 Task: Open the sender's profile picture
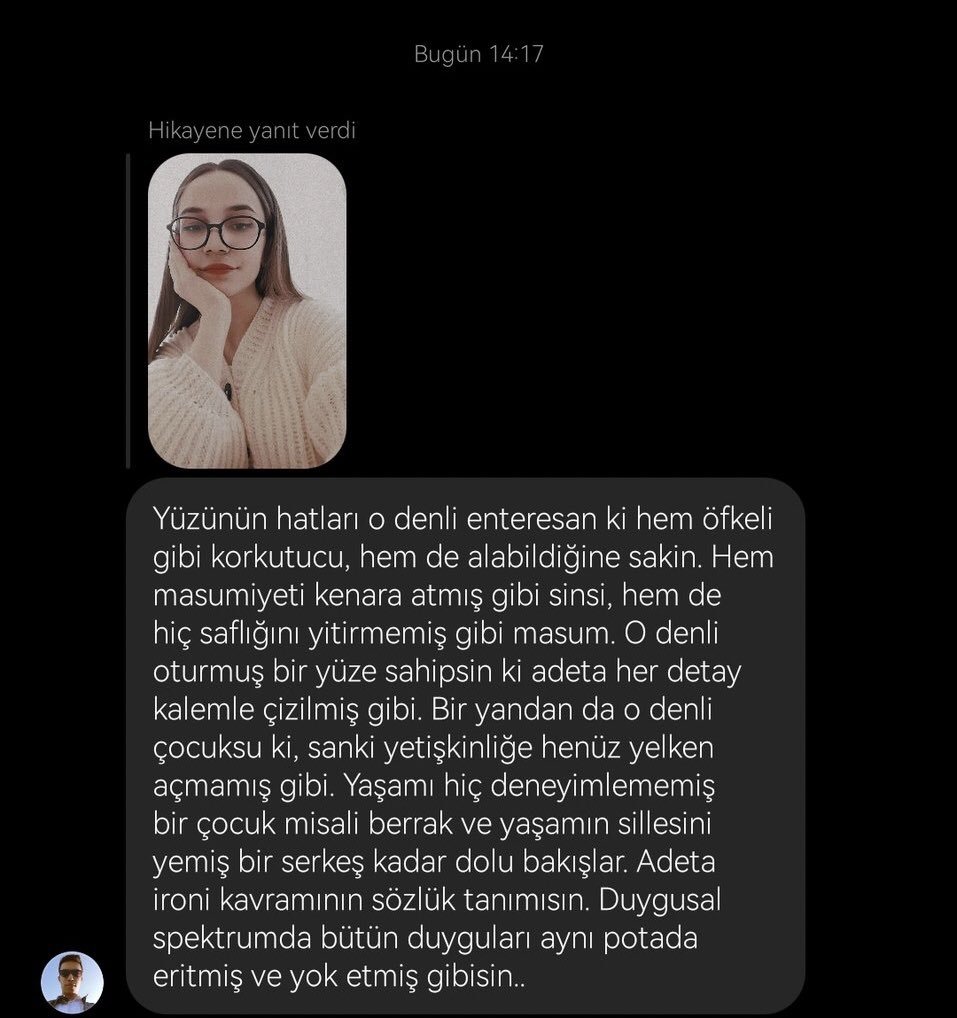(72, 982)
